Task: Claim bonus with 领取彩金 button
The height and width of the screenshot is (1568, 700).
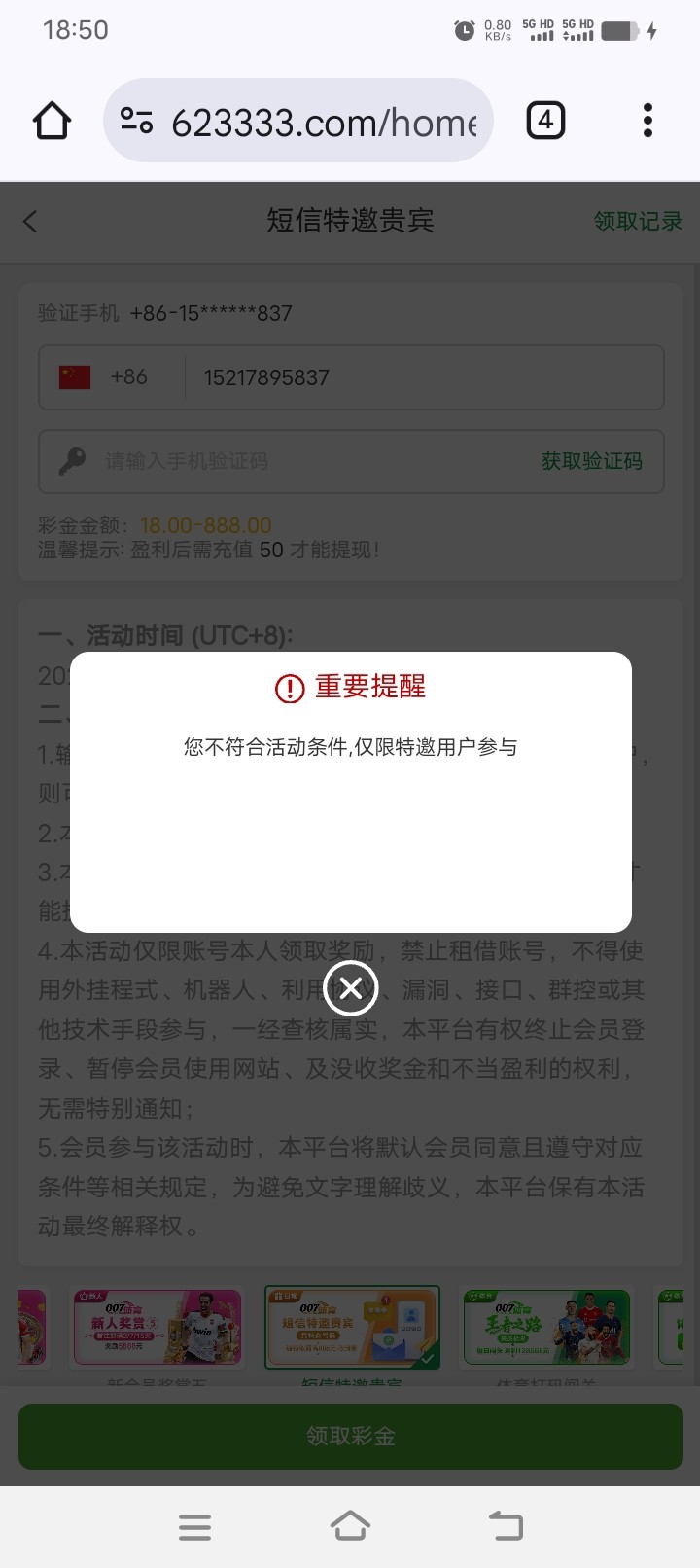Action: (350, 1436)
